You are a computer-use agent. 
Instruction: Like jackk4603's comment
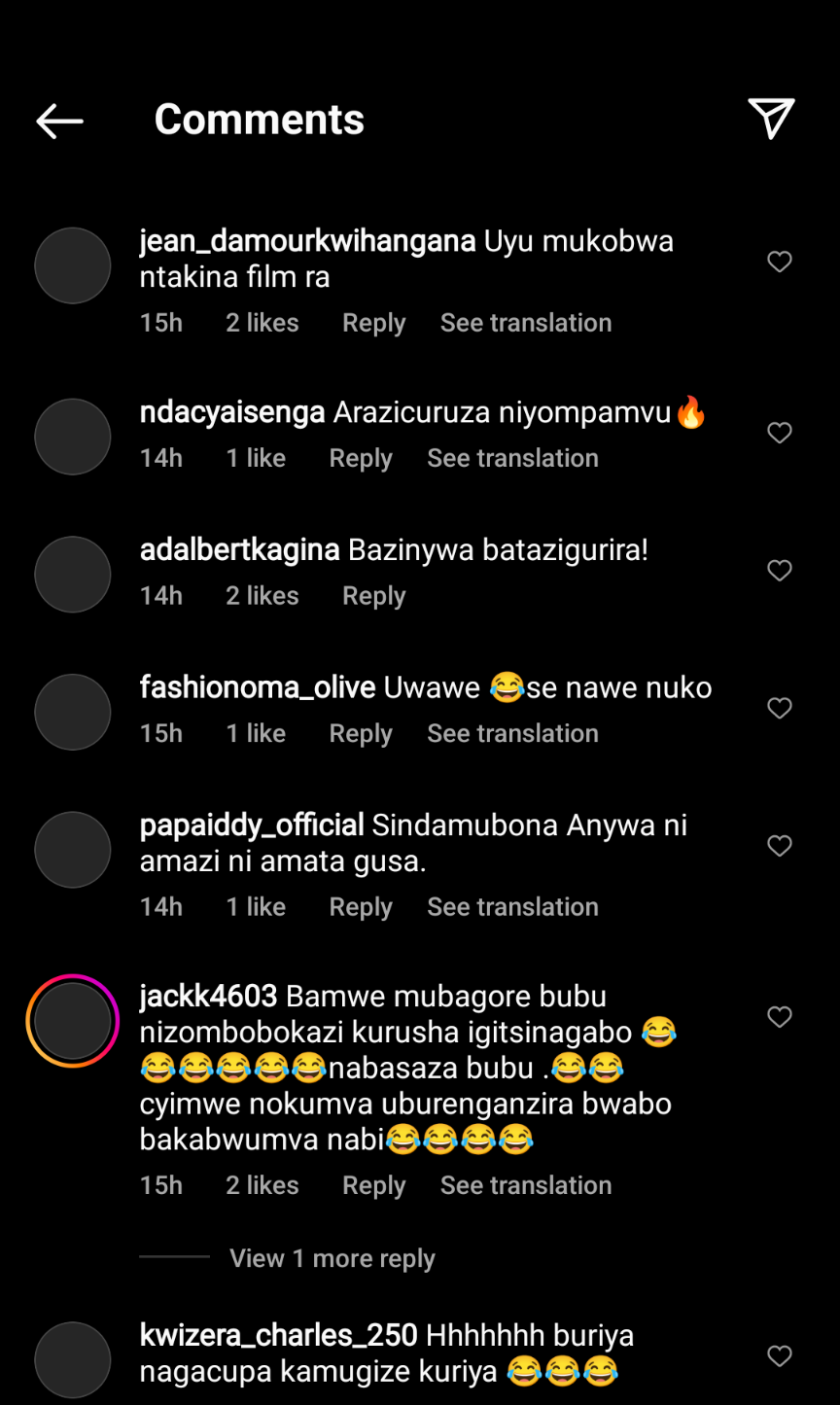(779, 1017)
